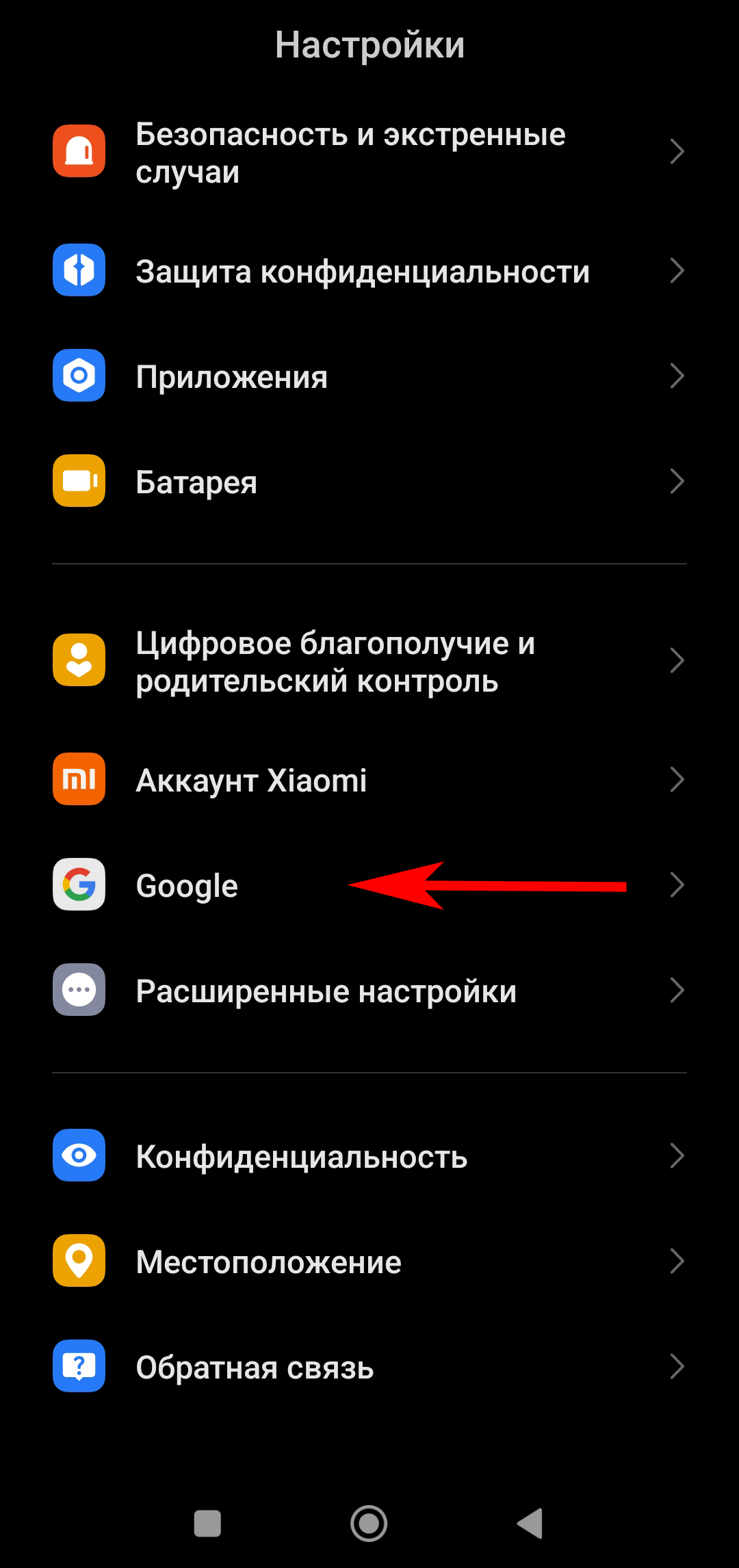Open recent apps with square button

pos(207,1524)
